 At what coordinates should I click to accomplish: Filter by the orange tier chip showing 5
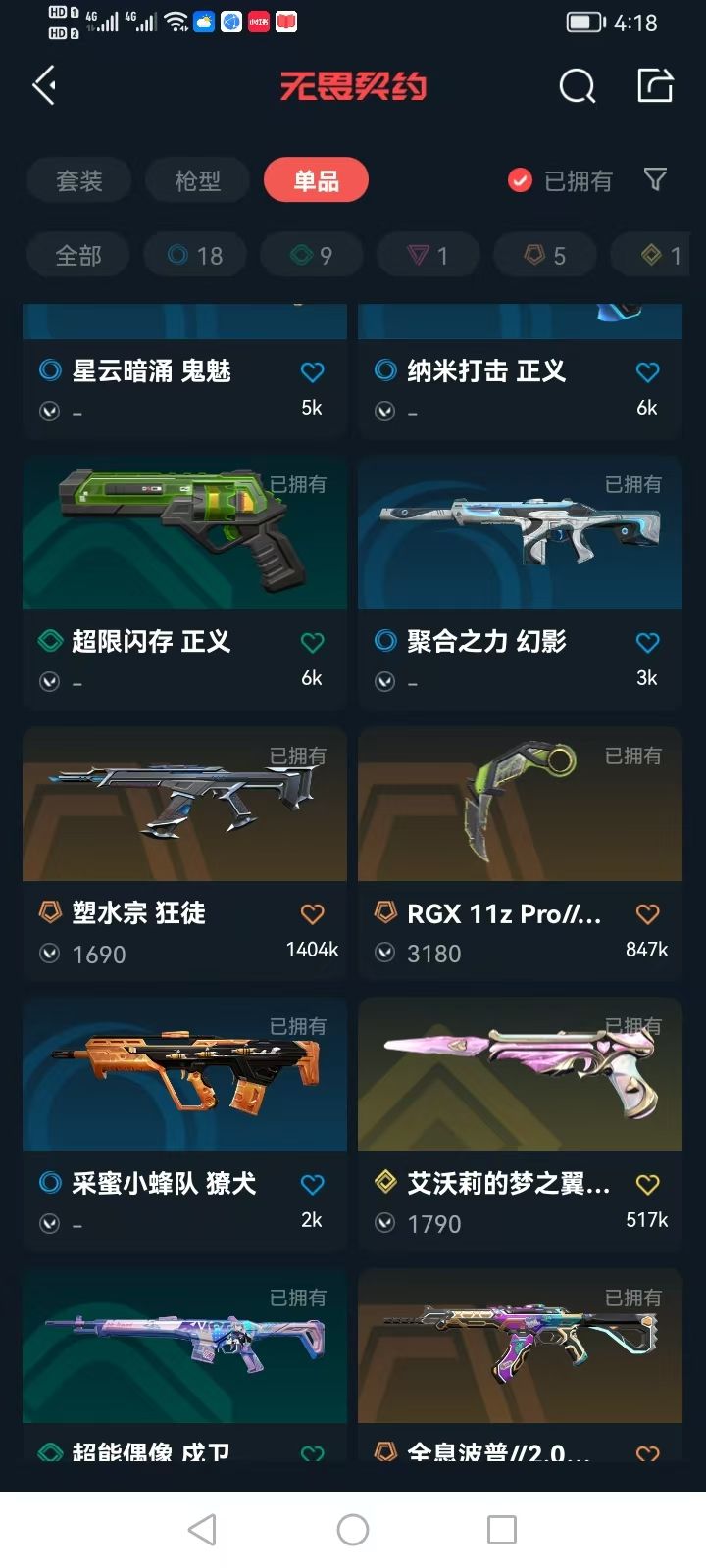pos(545,255)
